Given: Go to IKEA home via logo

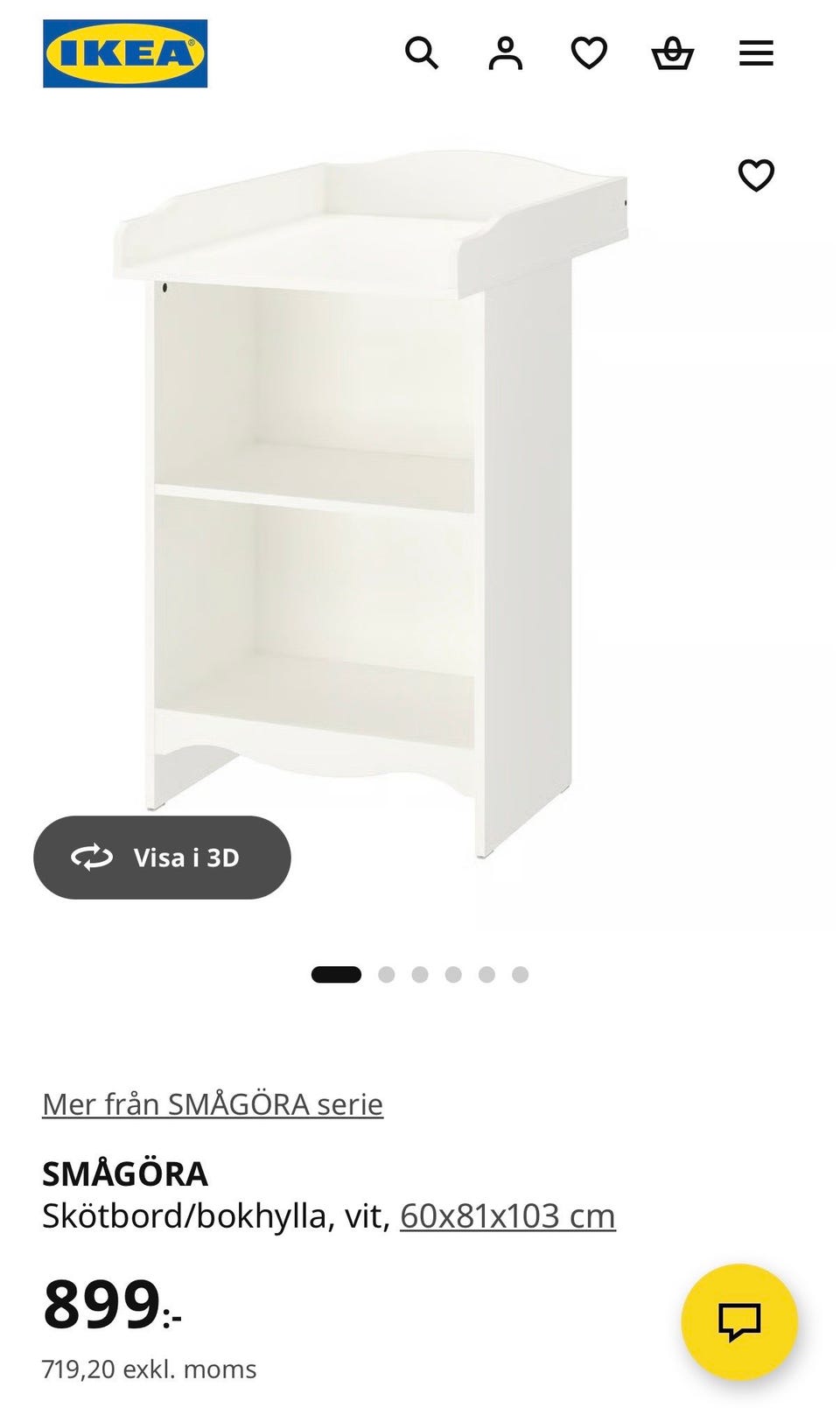Looking at the screenshot, I should tap(125, 53).
